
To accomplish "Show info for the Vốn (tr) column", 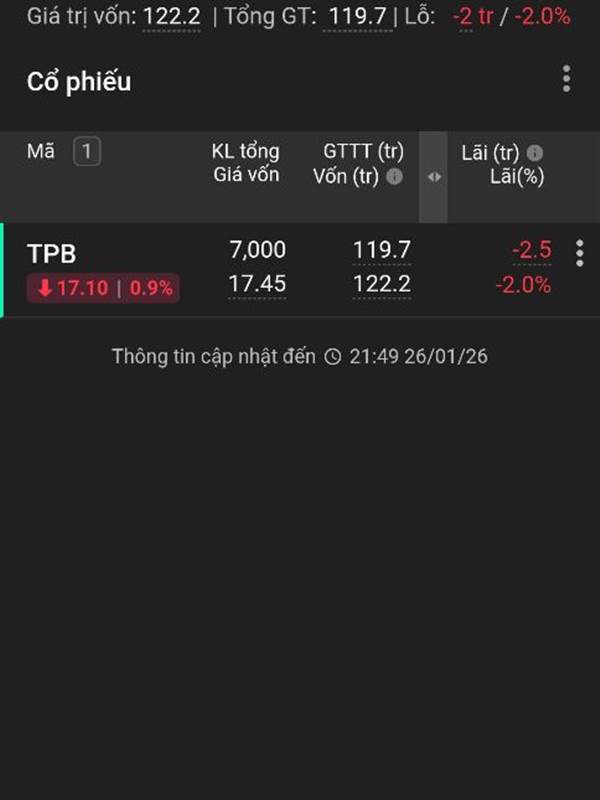I will 395,177.
